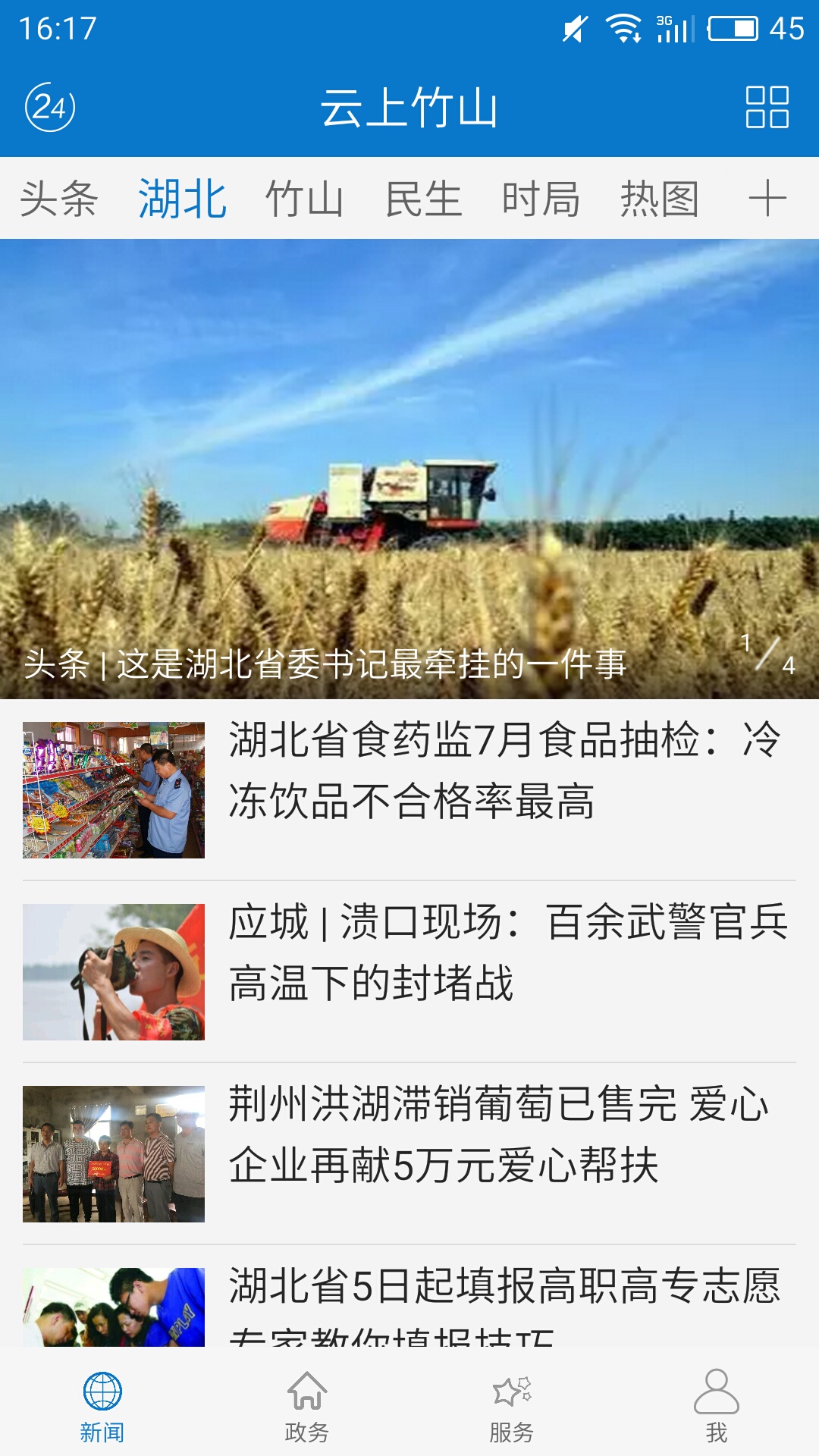This screenshot has width=819, height=1456.
Task: Open the 服务 bottom tab
Action: (512, 1406)
